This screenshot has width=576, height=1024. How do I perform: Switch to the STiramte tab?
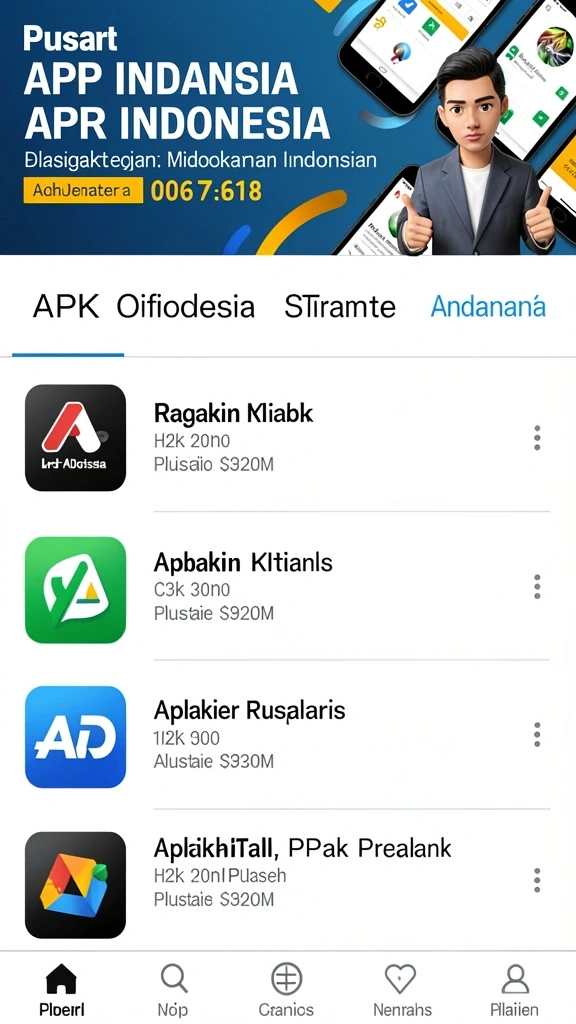coord(340,306)
